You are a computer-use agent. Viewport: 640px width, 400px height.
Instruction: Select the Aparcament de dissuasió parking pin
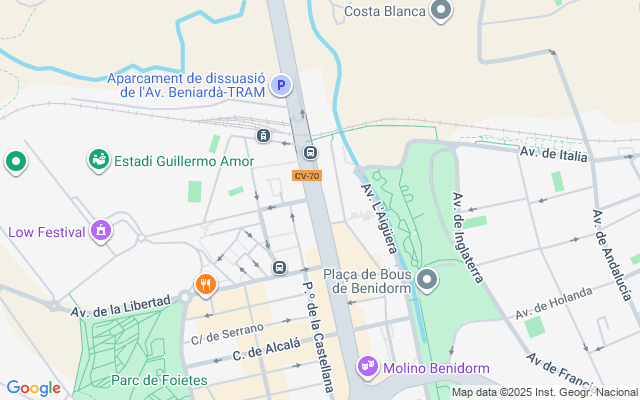(x=282, y=85)
